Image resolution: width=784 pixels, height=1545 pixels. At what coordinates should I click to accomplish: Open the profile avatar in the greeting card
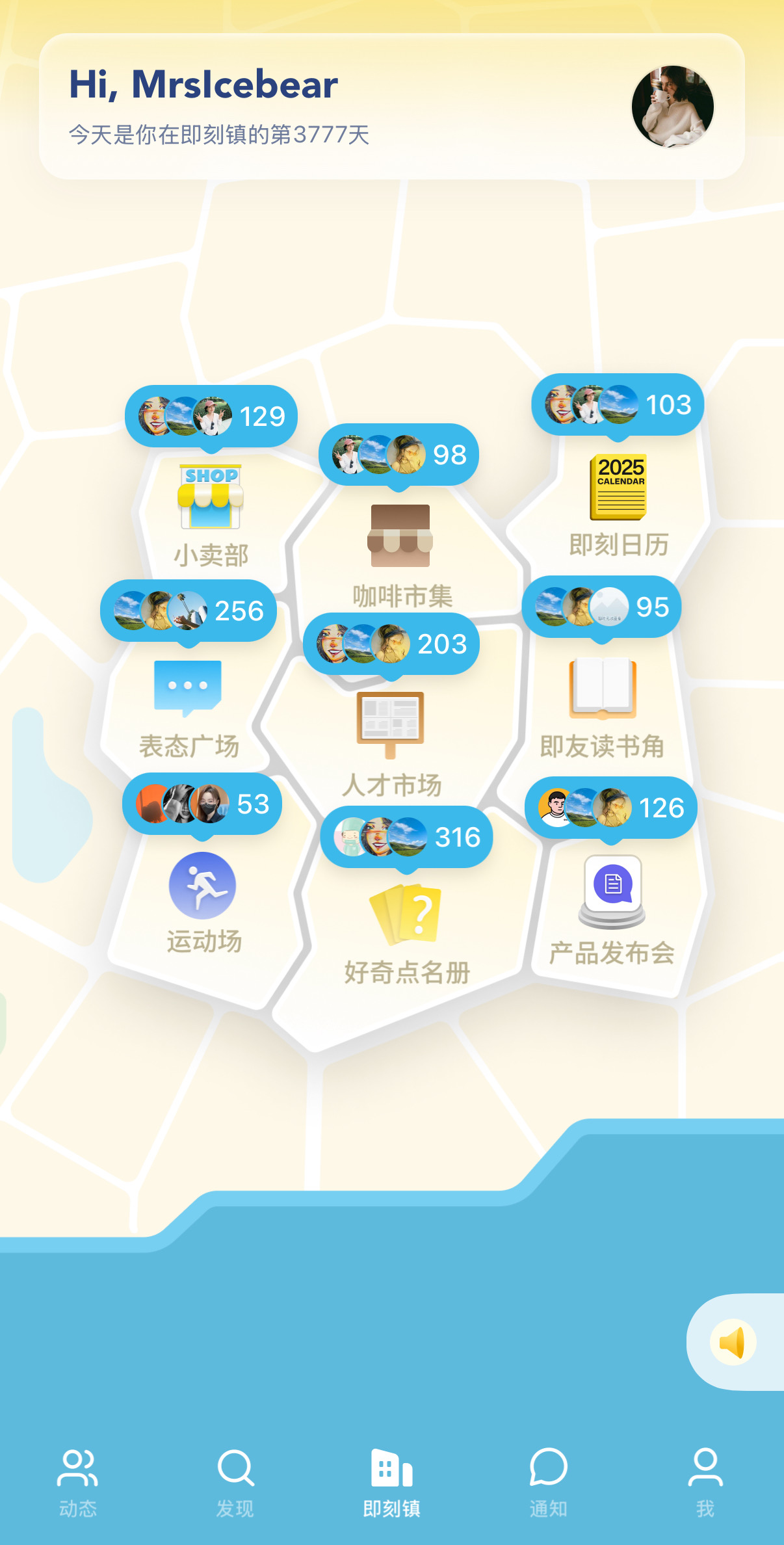point(673,107)
